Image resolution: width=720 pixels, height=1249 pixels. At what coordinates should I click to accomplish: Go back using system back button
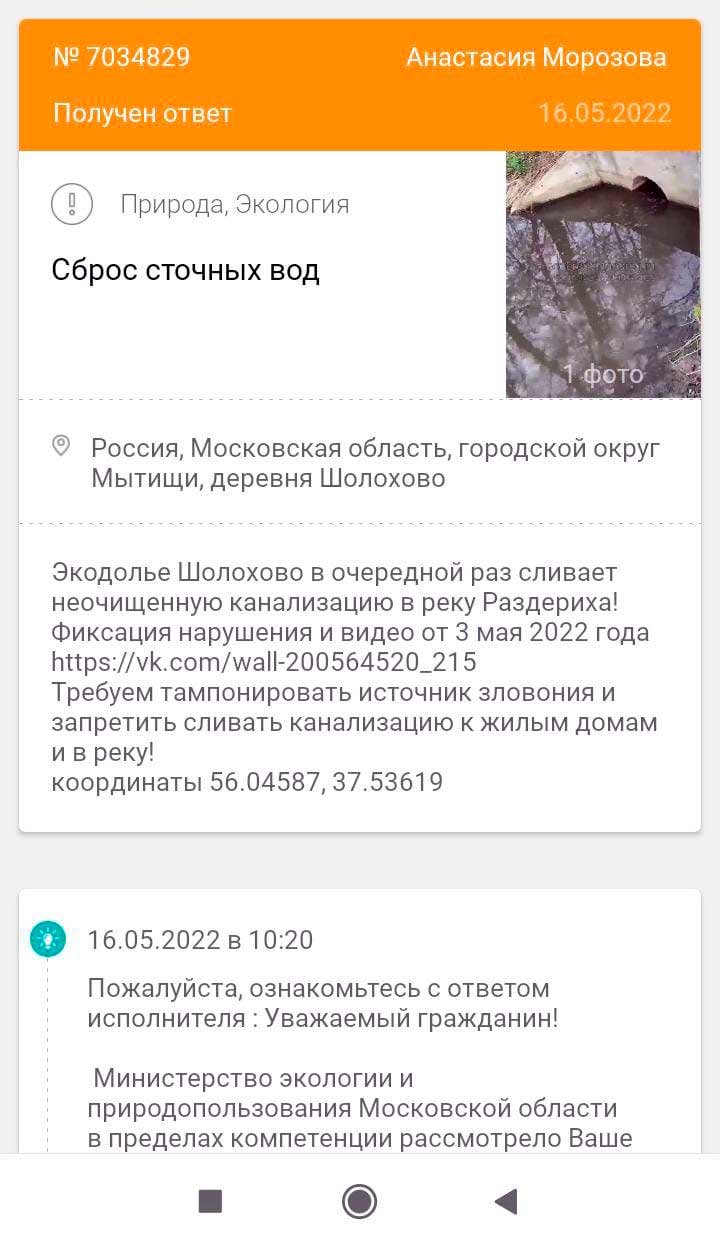[x=507, y=1201]
